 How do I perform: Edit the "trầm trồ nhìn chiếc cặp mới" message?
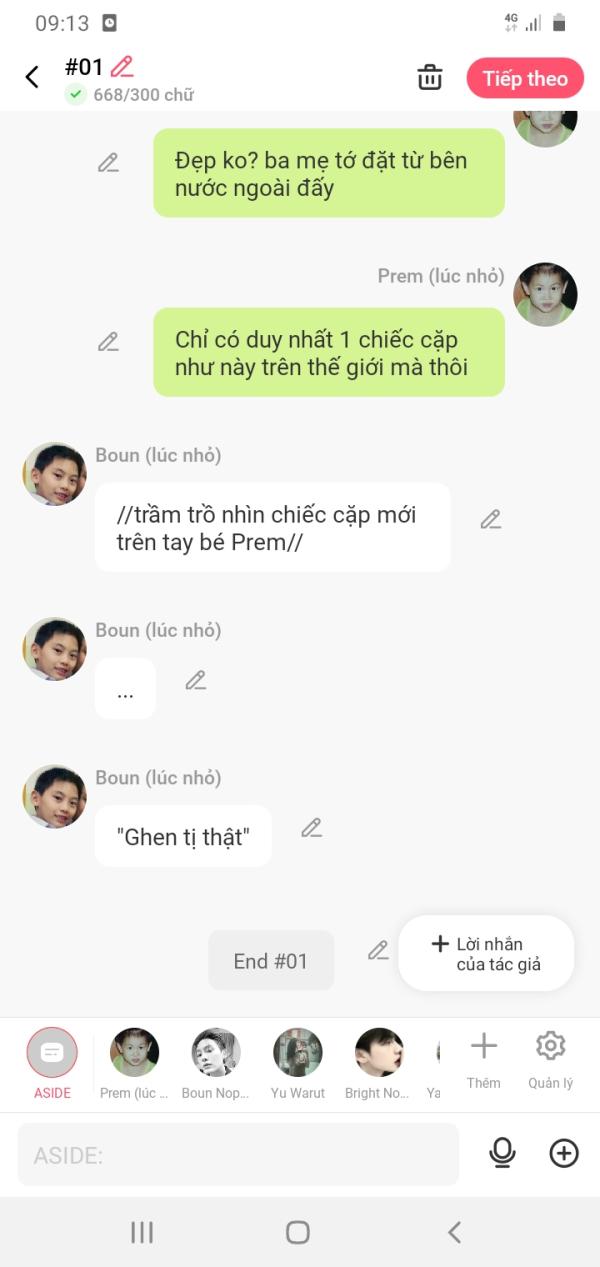[x=490, y=519]
